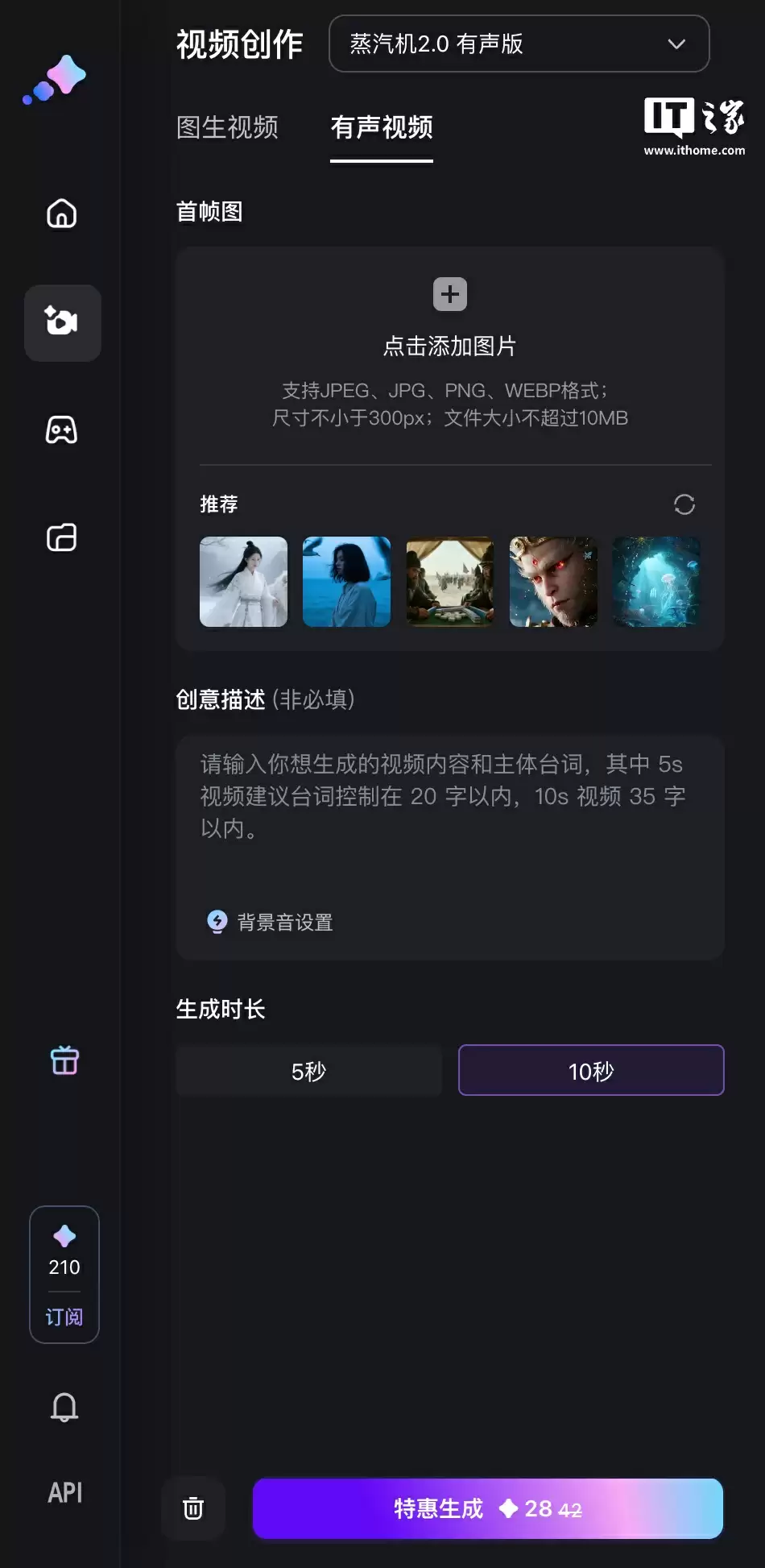This screenshot has width=765, height=1568.
Task: Tap 特惠生成 to generate the video
Action: point(487,1508)
